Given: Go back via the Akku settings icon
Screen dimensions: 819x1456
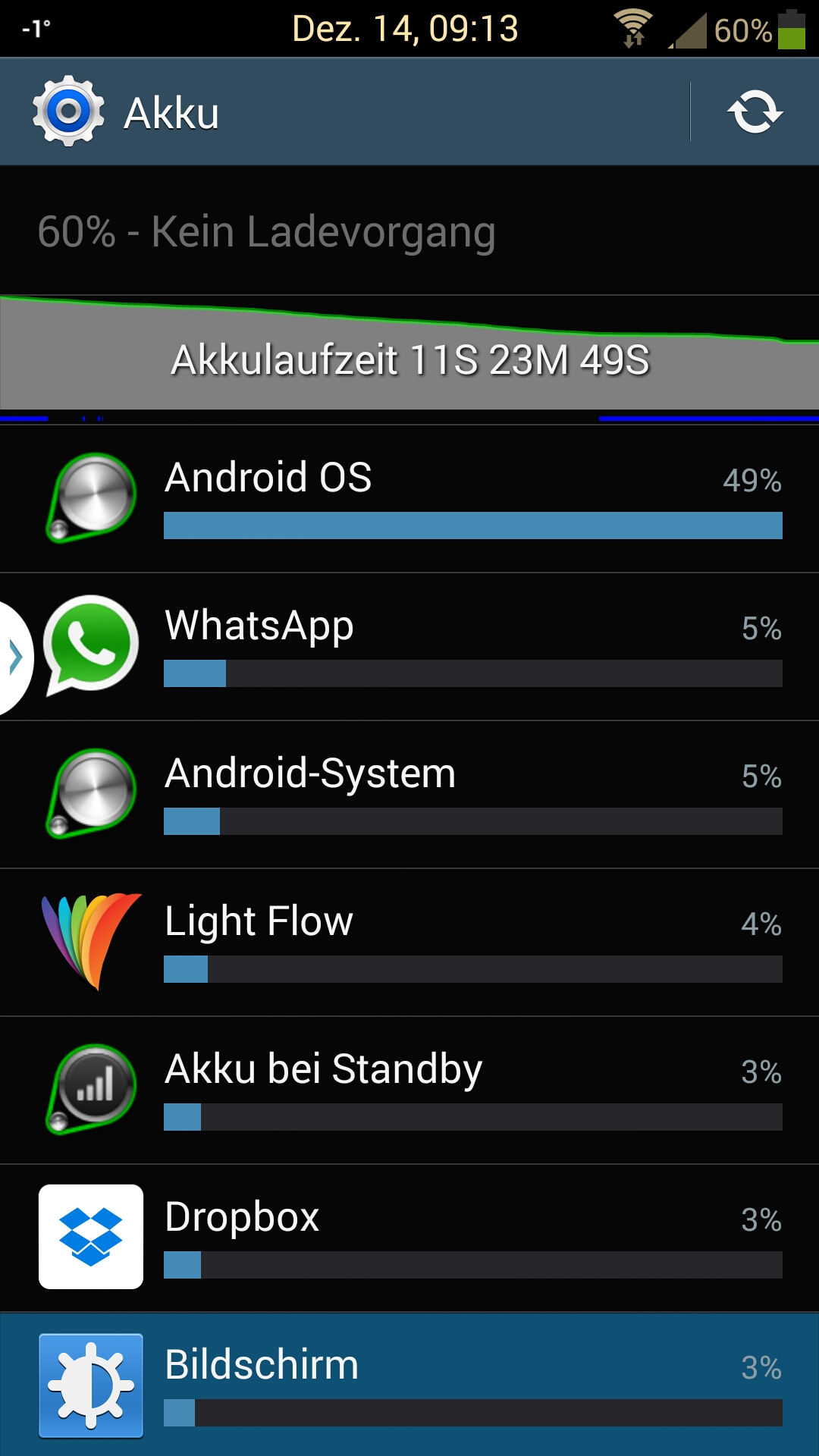Looking at the screenshot, I should 68,112.
